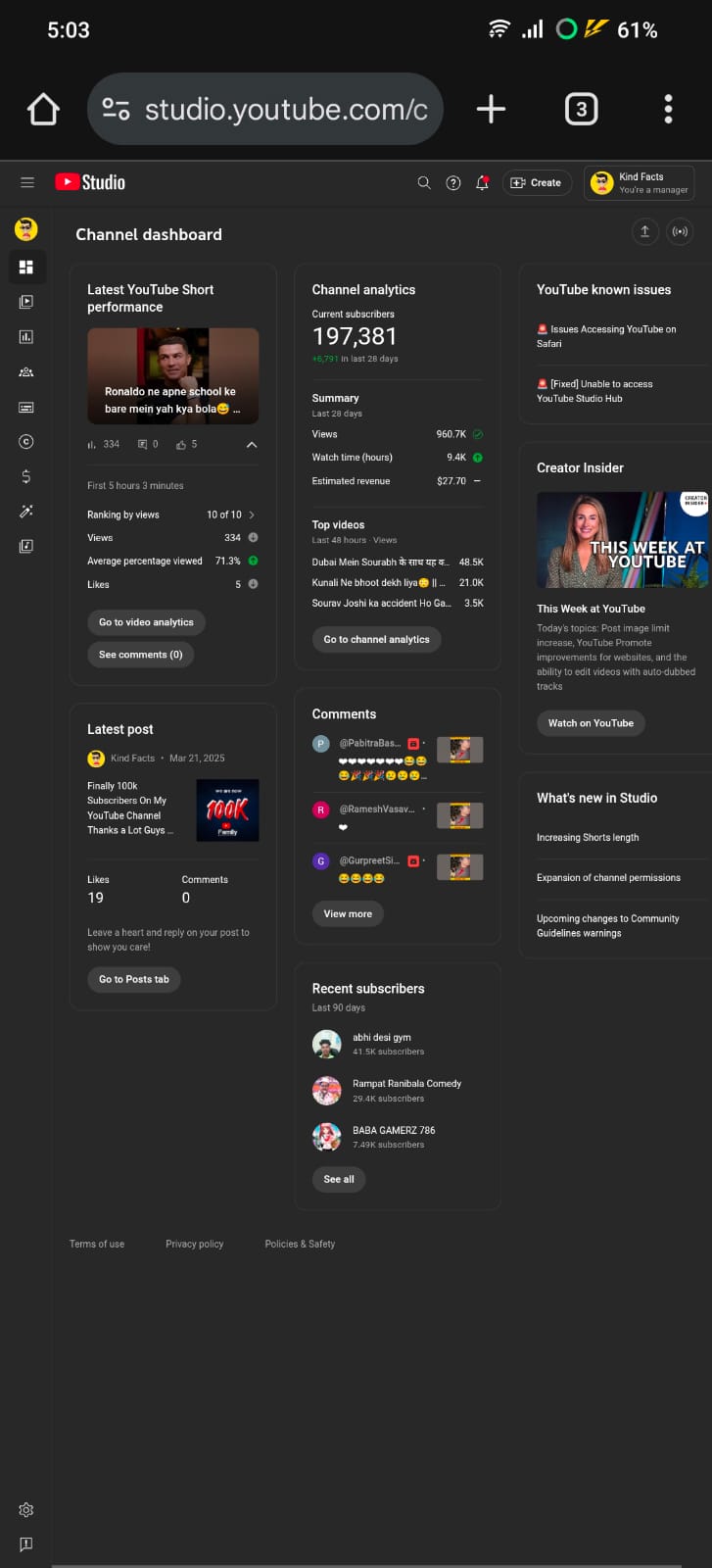Tap the go live icon

[x=680, y=231]
